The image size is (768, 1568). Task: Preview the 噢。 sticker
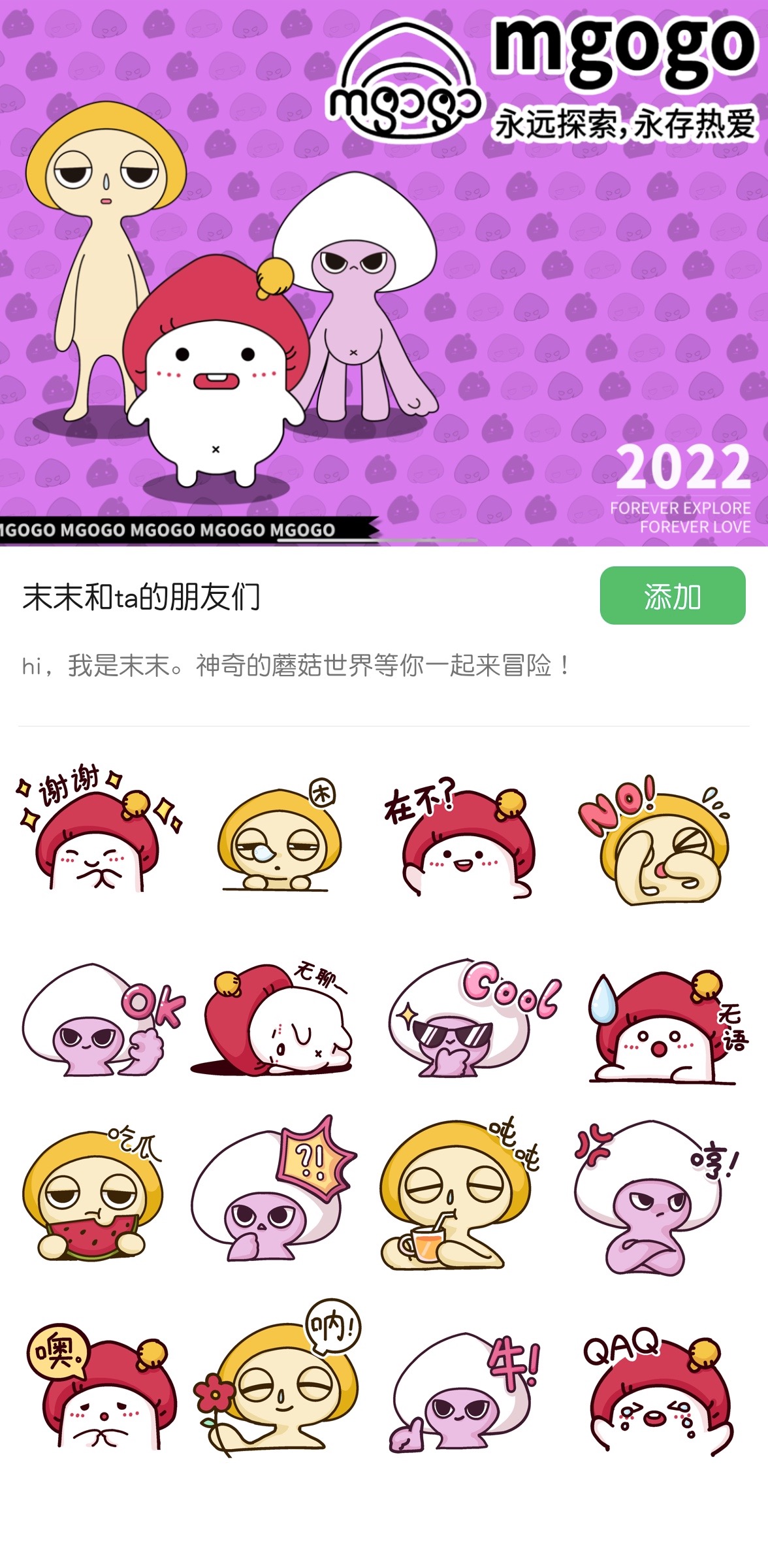tap(99, 1387)
